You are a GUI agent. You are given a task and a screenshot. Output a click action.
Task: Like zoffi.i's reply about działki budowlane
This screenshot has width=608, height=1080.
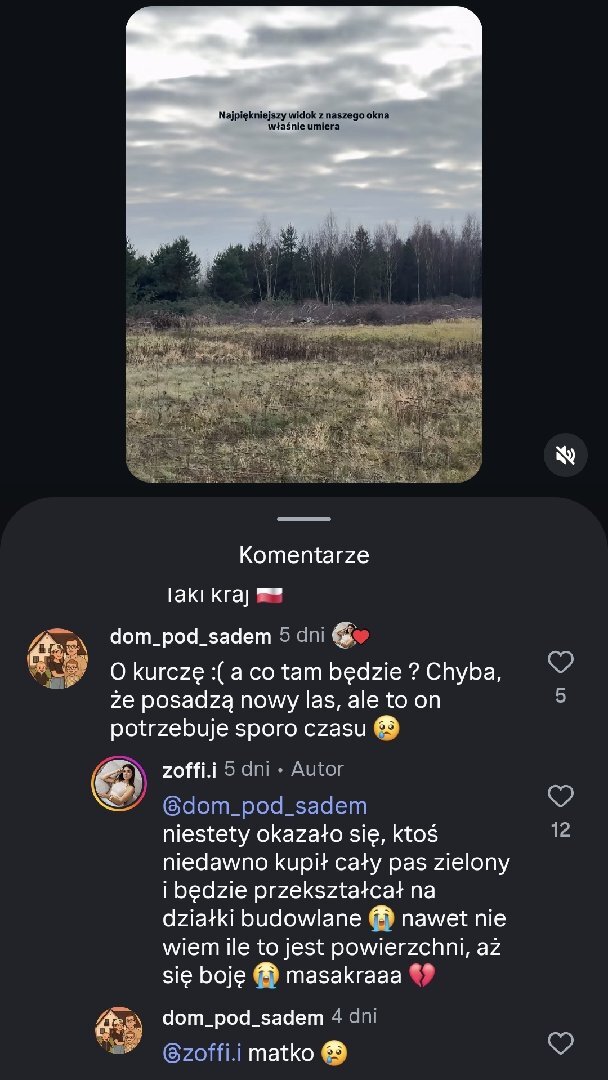[x=561, y=796]
